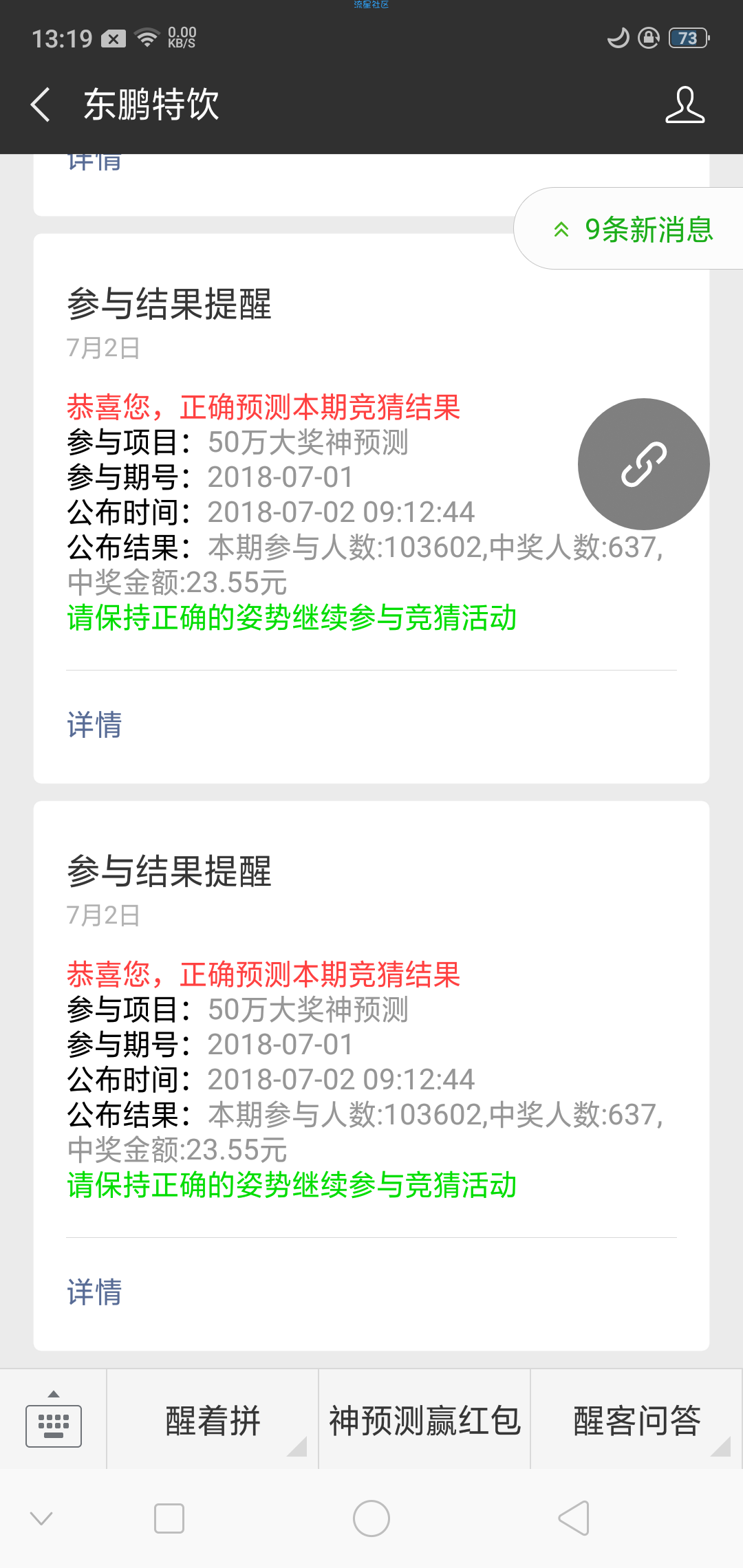Viewport: 743px width, 1568px height.
Task: Open 神预测赢红包
Action: [424, 1419]
